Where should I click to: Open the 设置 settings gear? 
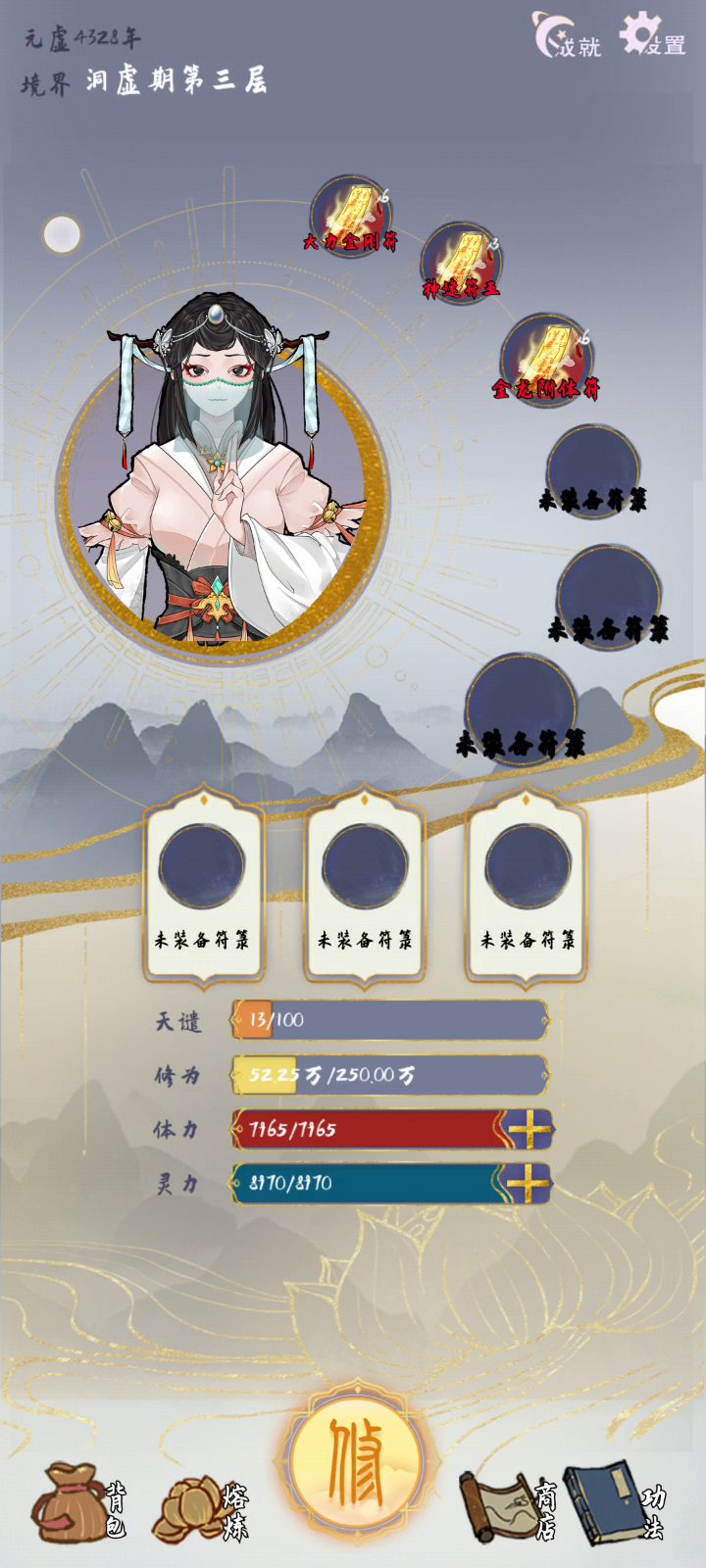651,35
